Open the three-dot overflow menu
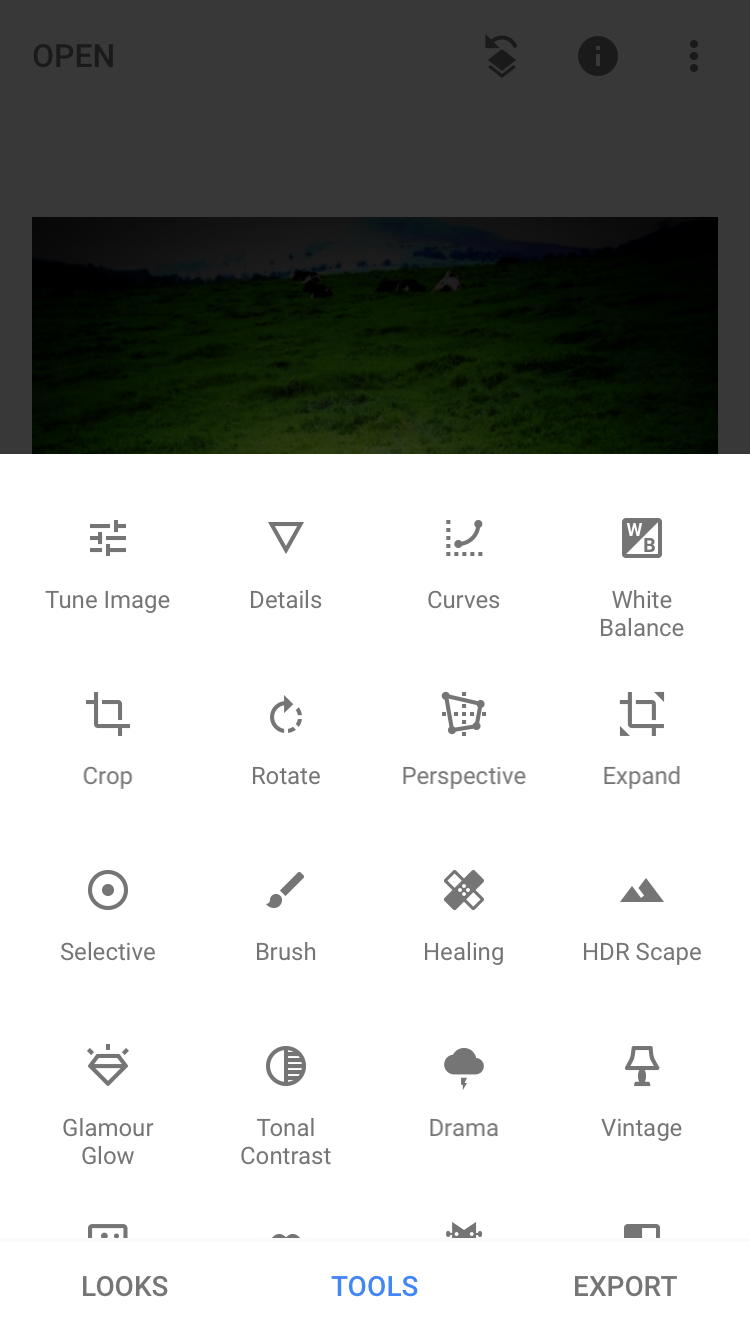 coord(693,56)
